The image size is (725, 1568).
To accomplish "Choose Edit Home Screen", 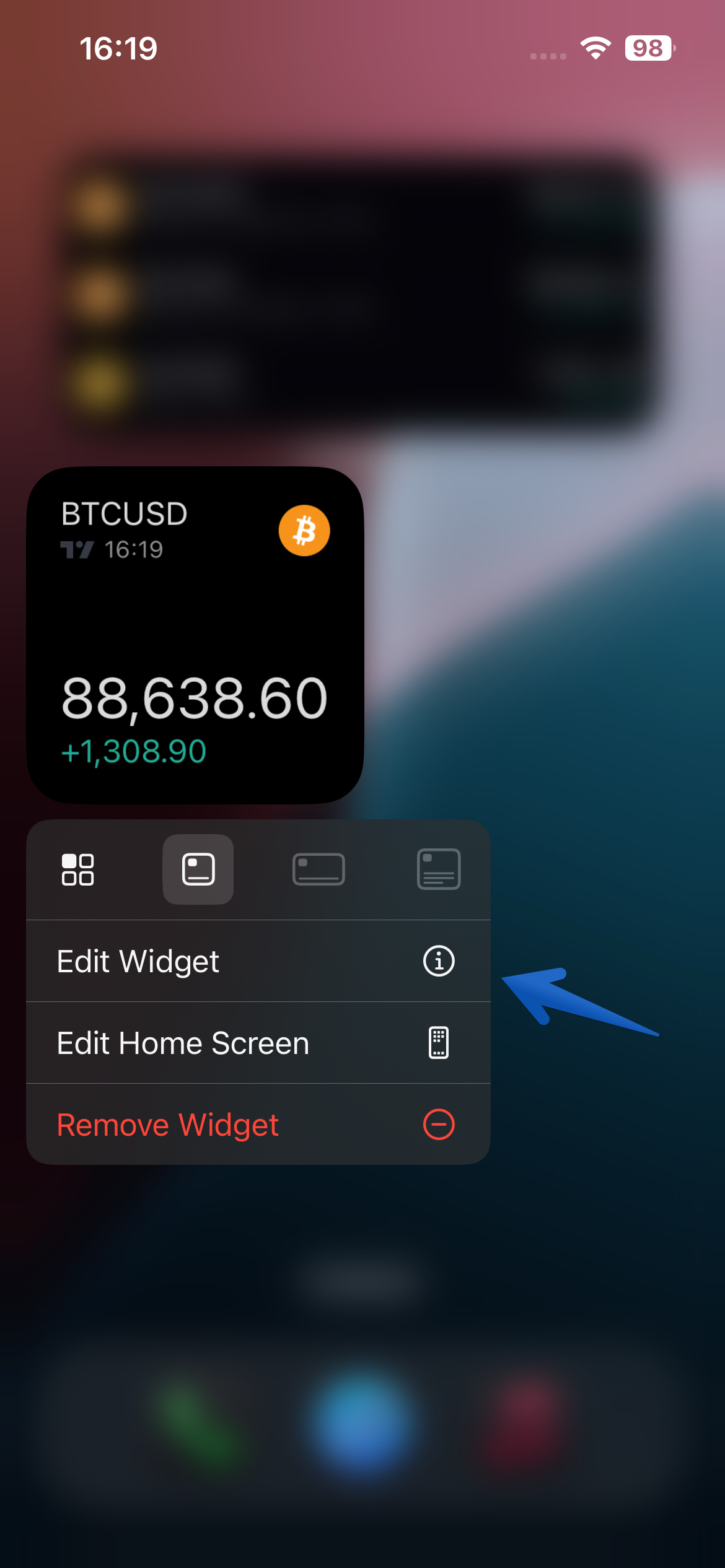I will [x=257, y=1043].
